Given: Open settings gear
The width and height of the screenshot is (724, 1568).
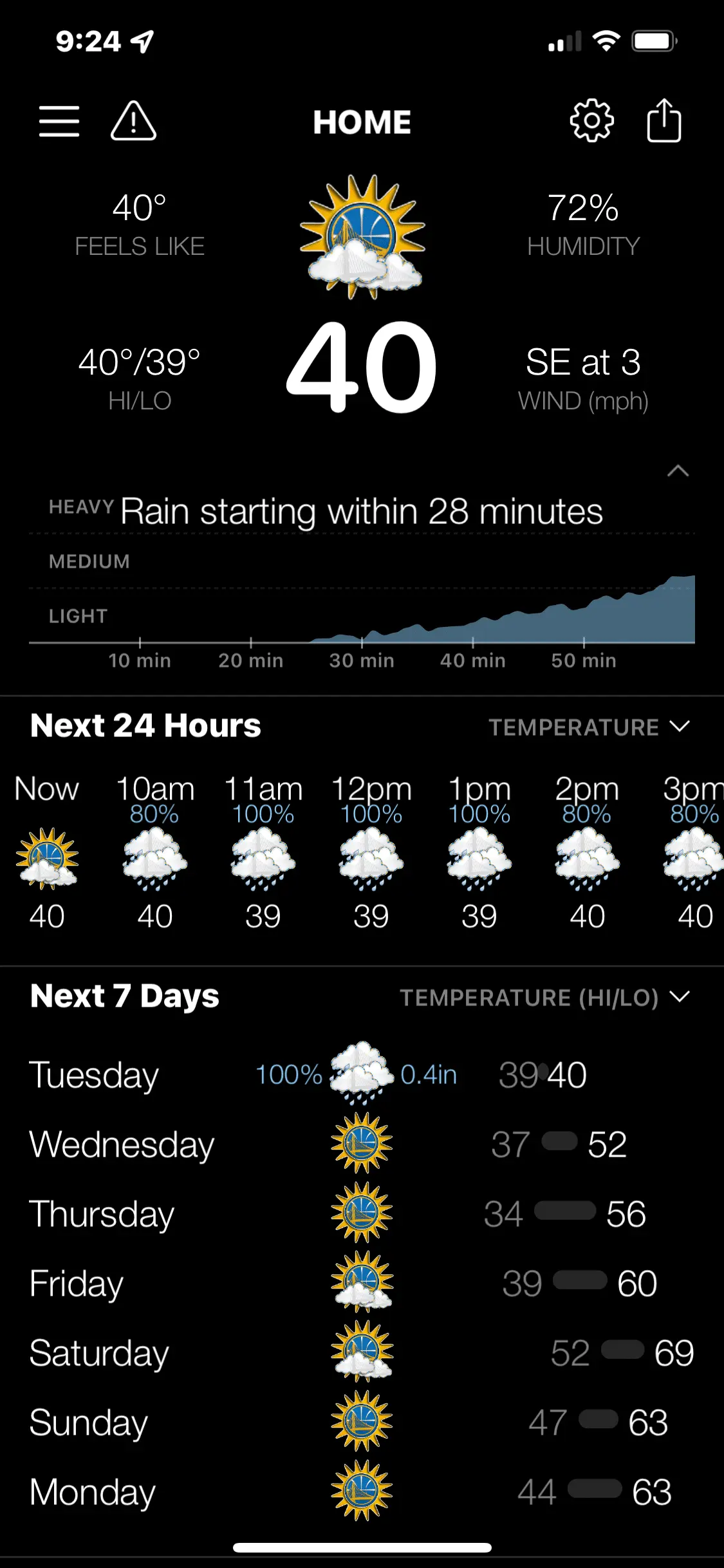Looking at the screenshot, I should point(591,121).
